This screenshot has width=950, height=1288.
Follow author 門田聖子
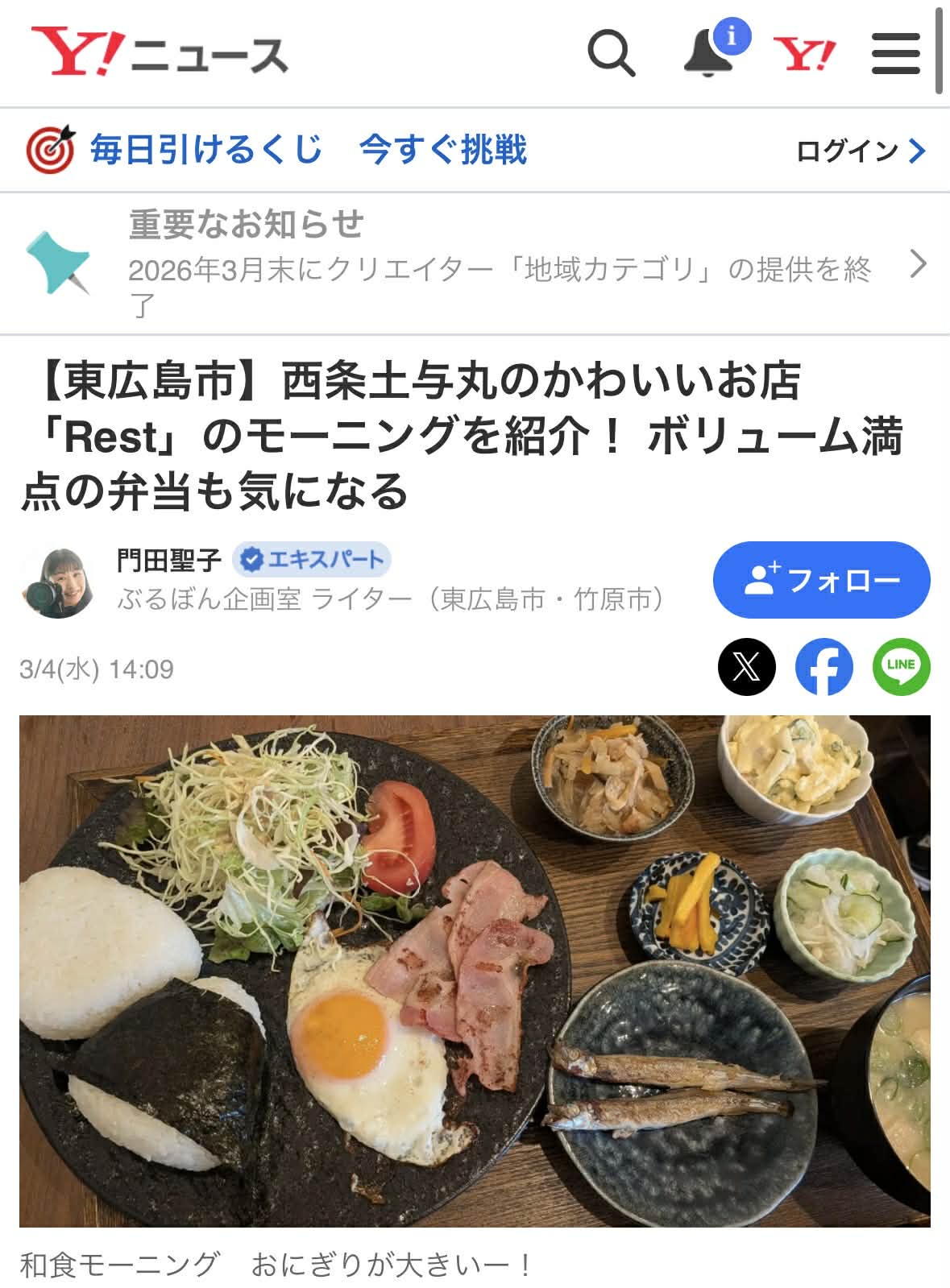(821, 580)
